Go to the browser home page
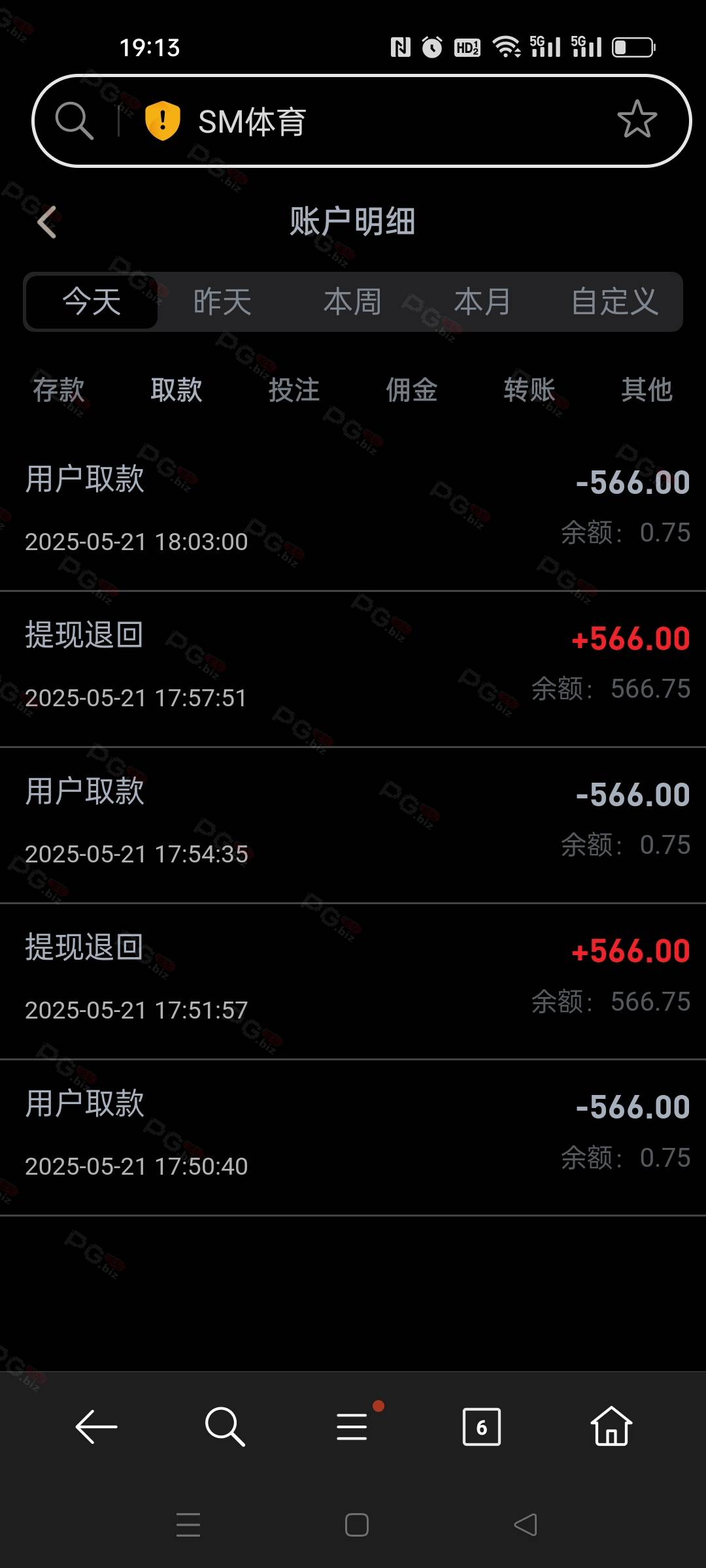 click(611, 1426)
